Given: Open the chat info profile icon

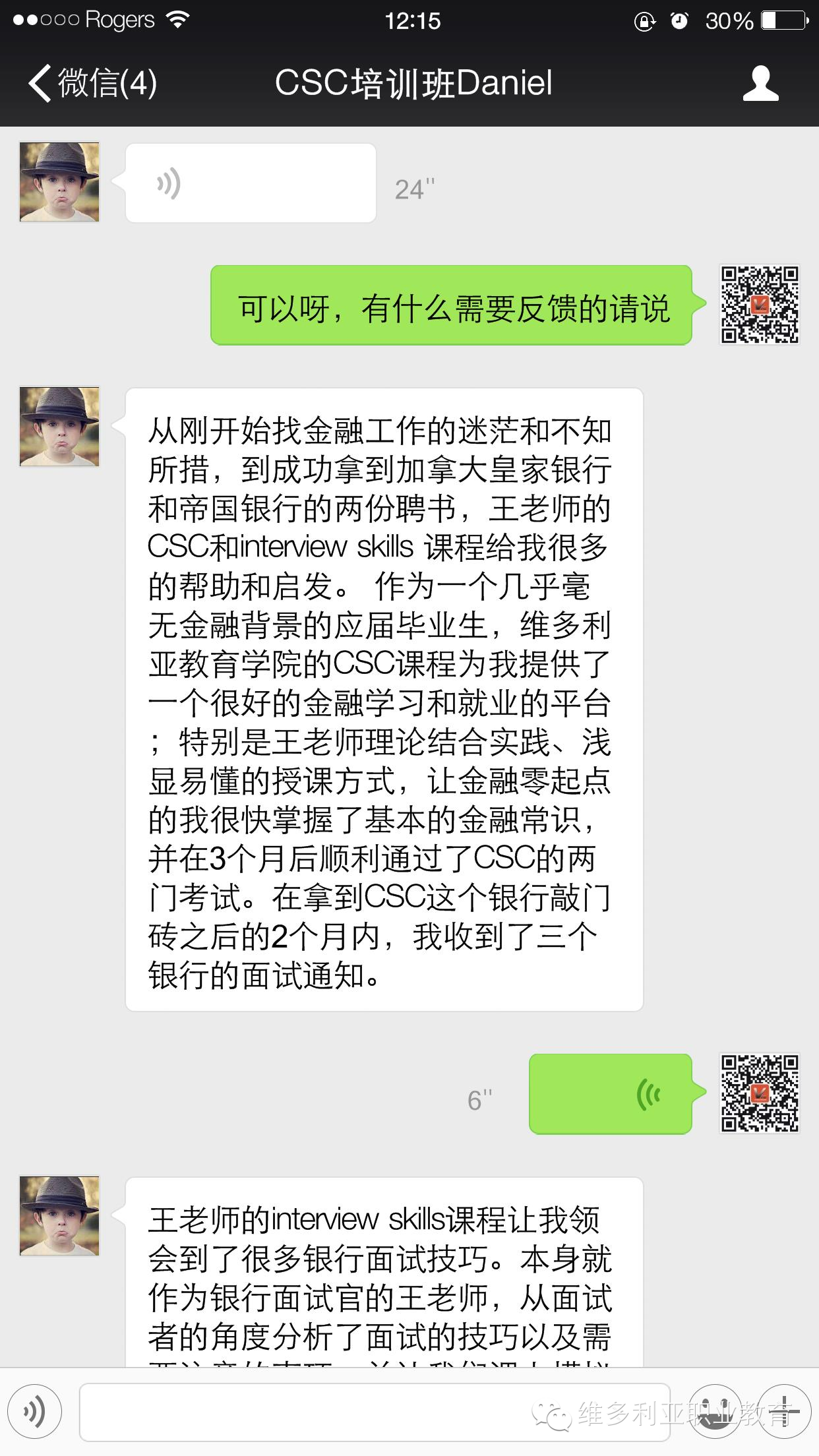Looking at the screenshot, I should click(760, 83).
